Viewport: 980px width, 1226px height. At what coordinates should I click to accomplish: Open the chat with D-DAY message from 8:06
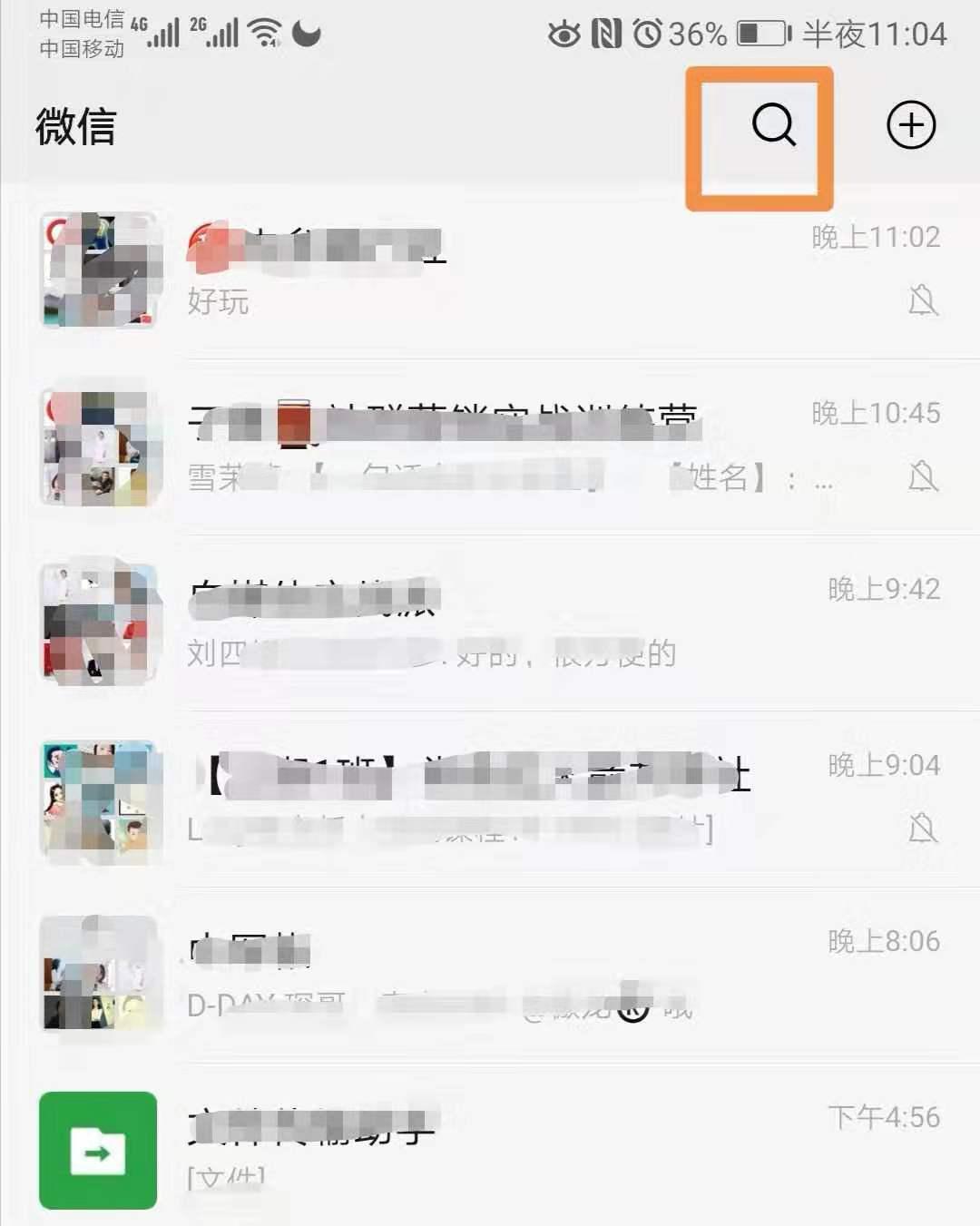click(x=454, y=976)
